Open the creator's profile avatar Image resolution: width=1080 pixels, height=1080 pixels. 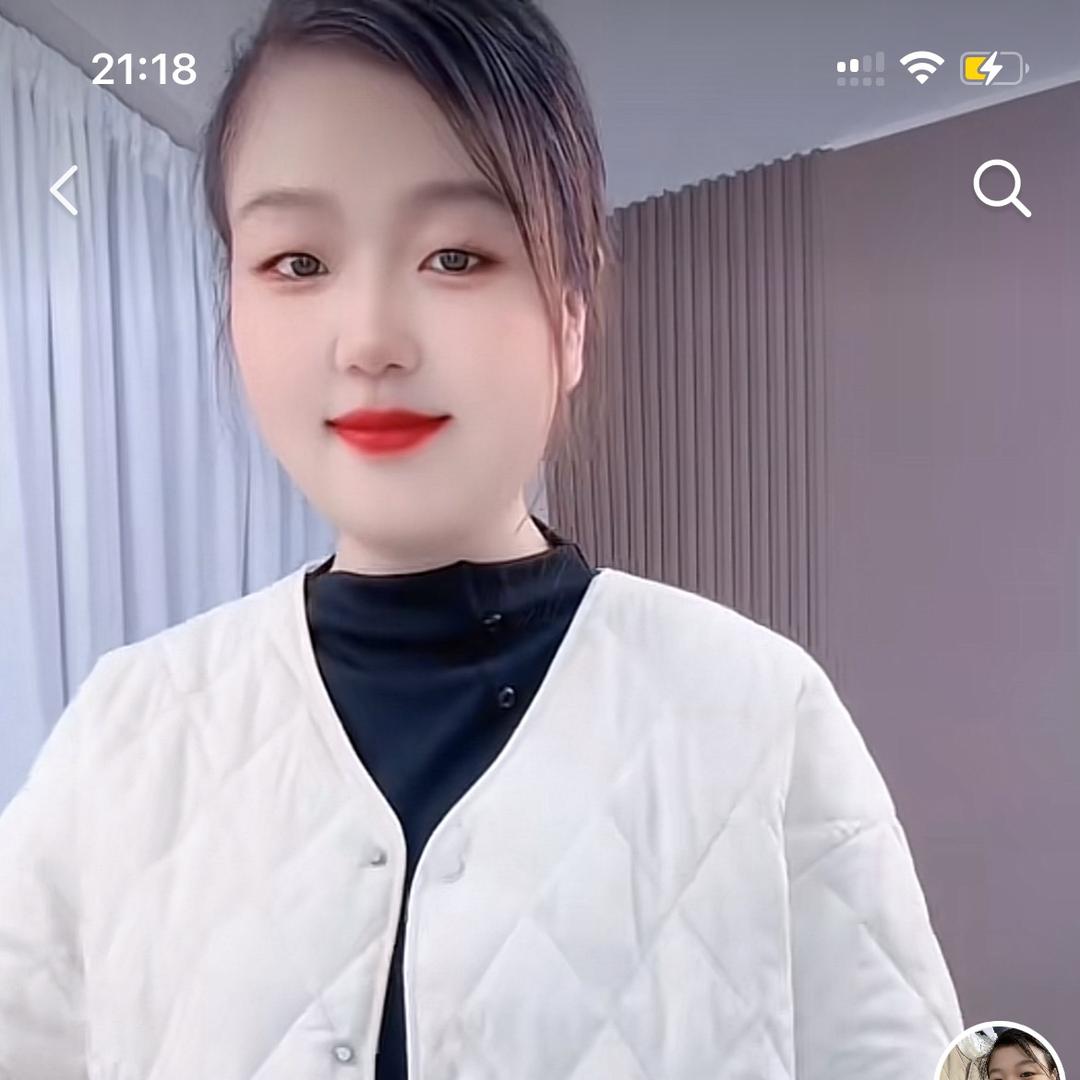[1000, 1056]
